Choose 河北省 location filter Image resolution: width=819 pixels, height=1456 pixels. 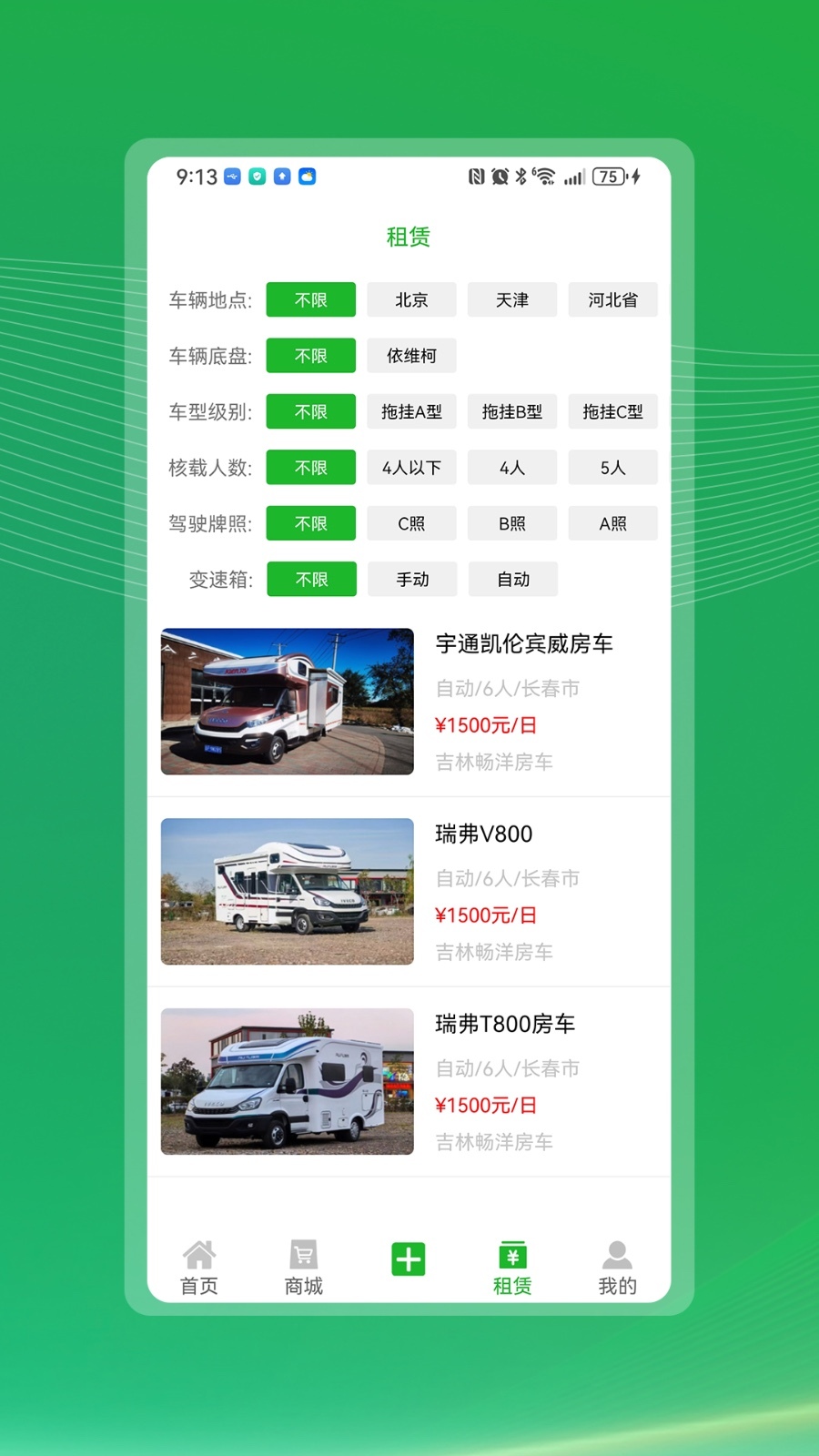612,300
